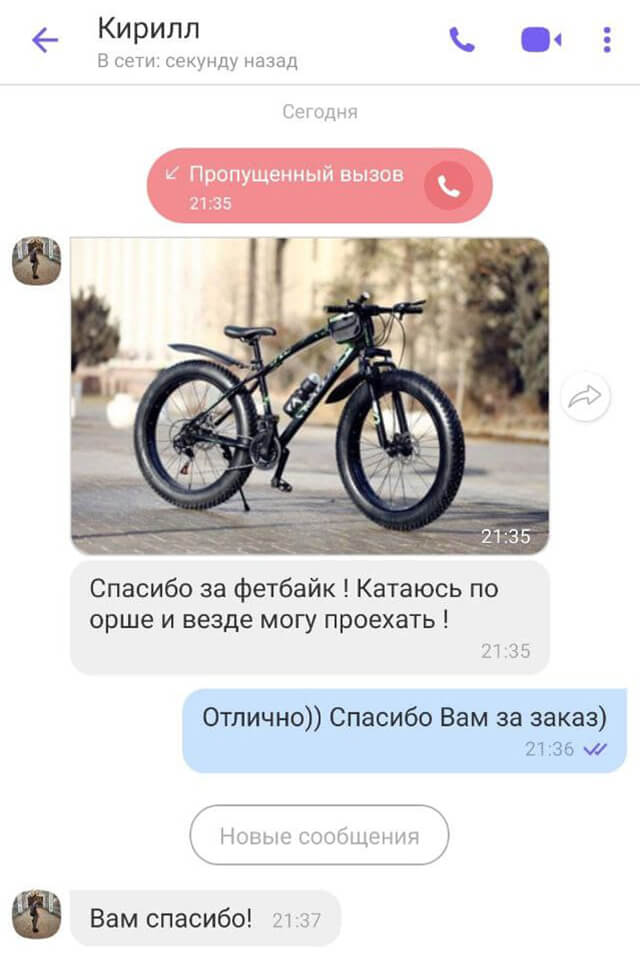The height and width of the screenshot is (980, 640).
Task: Jump to Новые сообщения
Action: 319,835
